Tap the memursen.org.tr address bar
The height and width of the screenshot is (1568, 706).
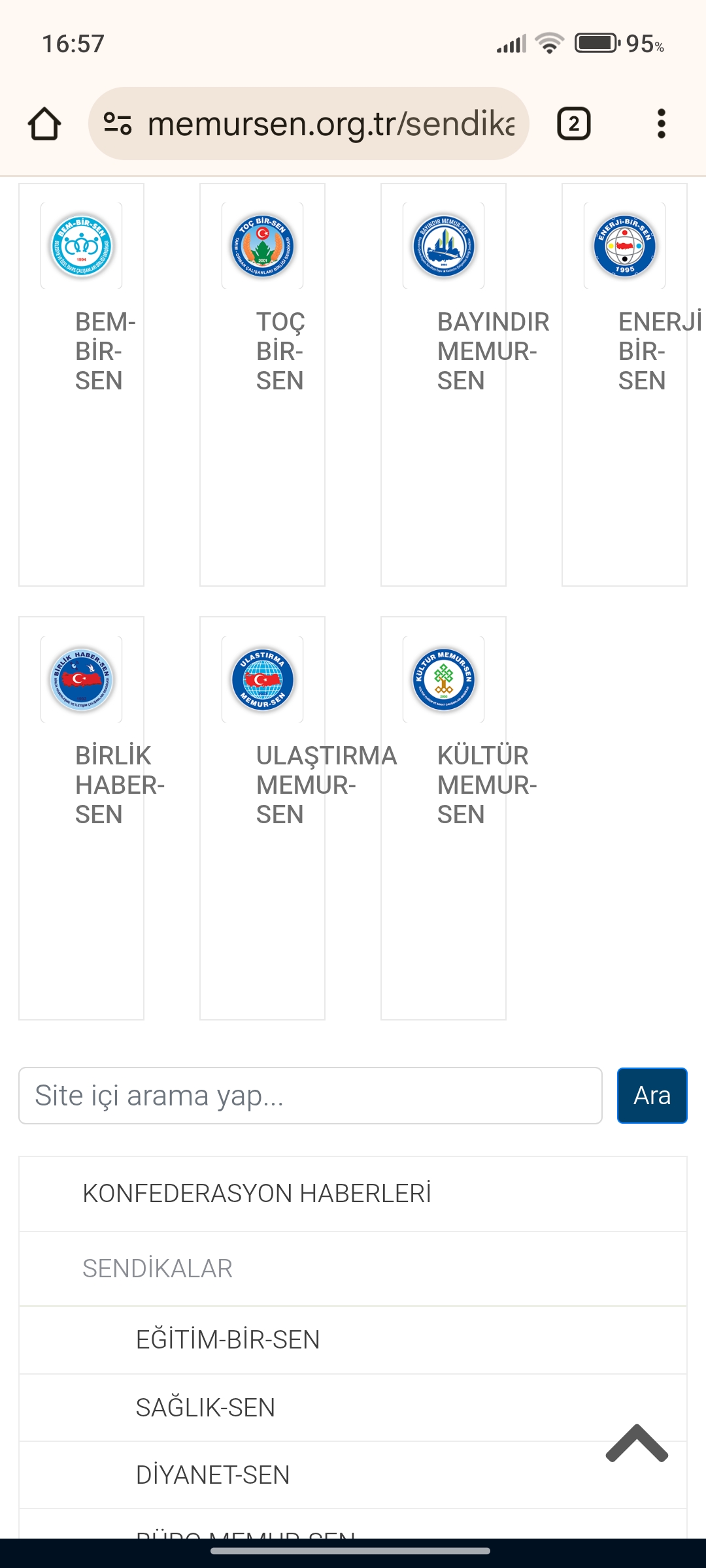point(309,123)
